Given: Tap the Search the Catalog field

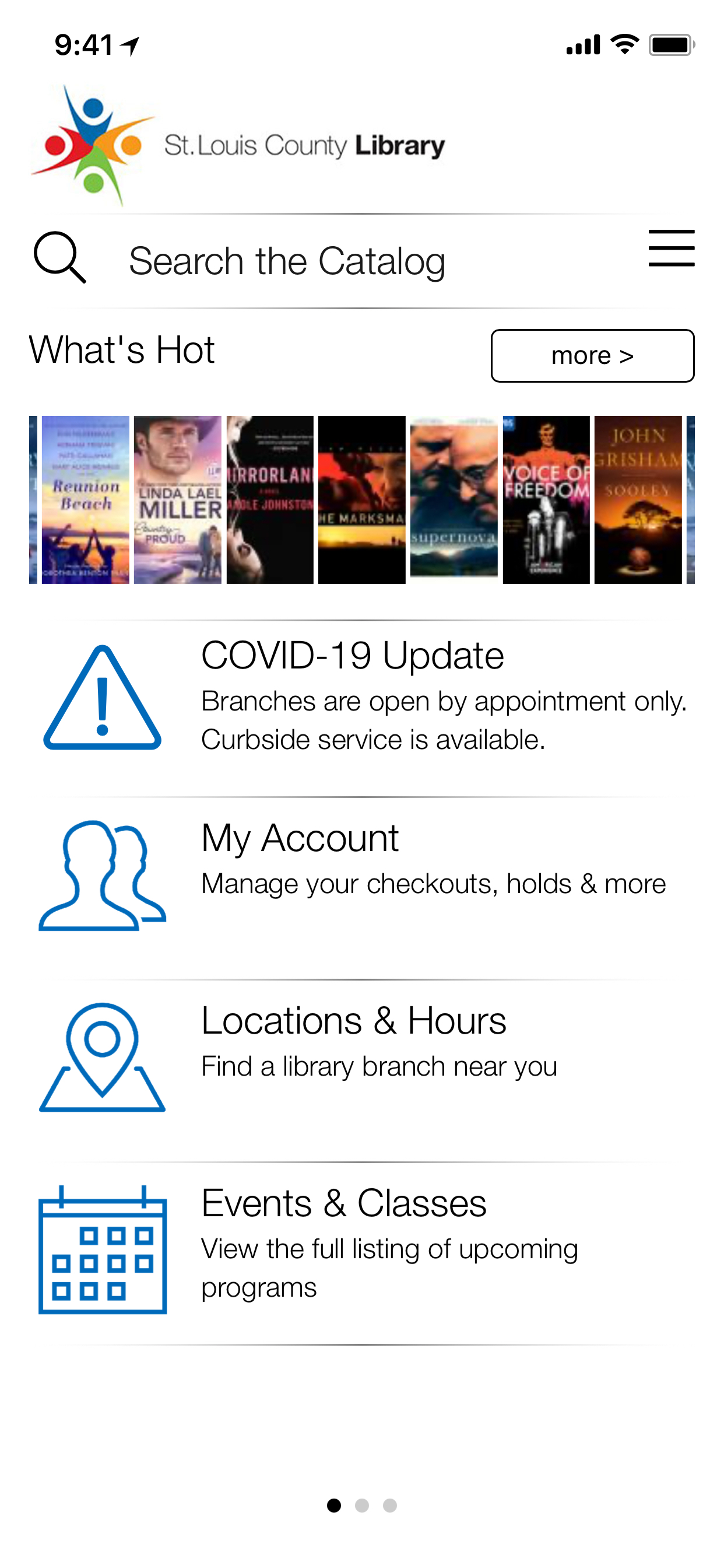Looking at the screenshot, I should point(287,261).
